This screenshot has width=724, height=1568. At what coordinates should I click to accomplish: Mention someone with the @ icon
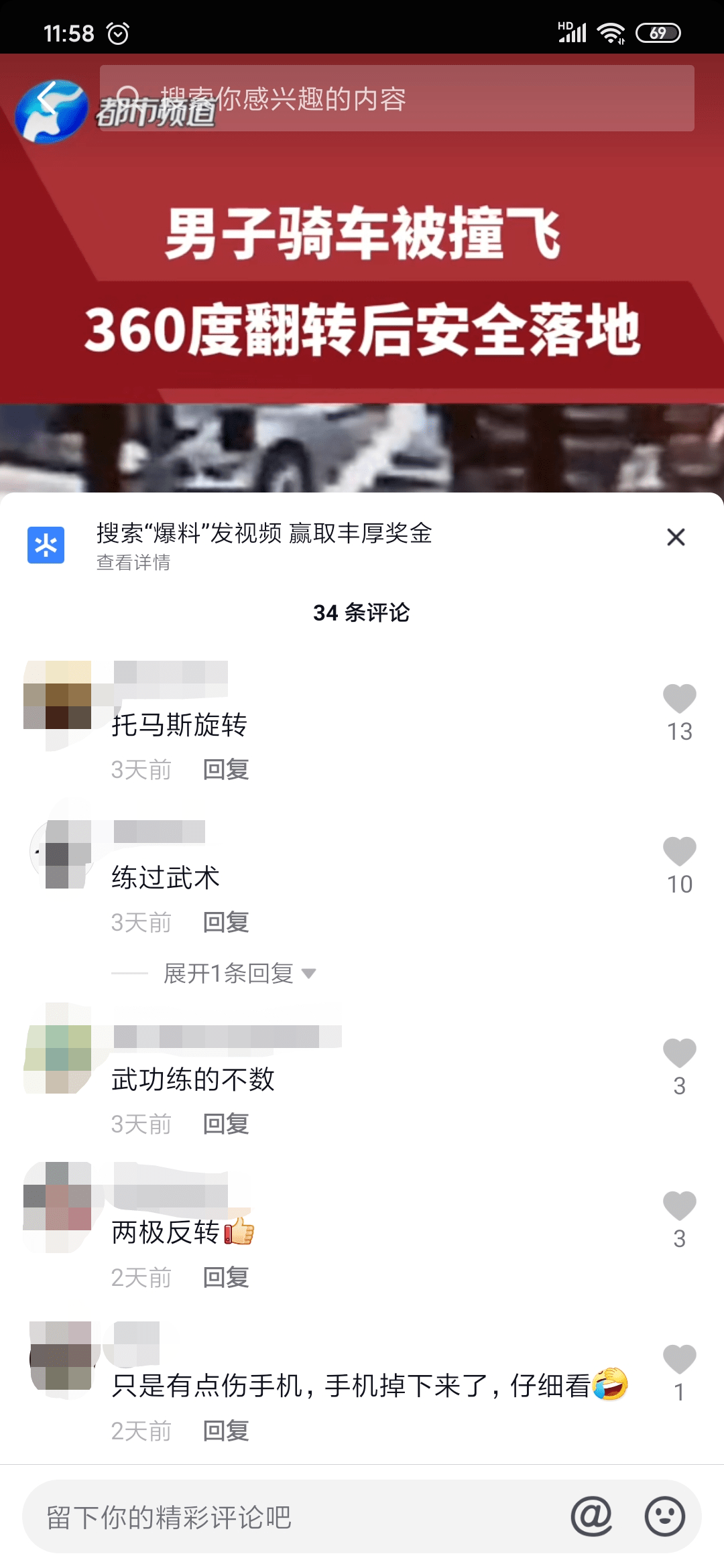coord(591,1516)
